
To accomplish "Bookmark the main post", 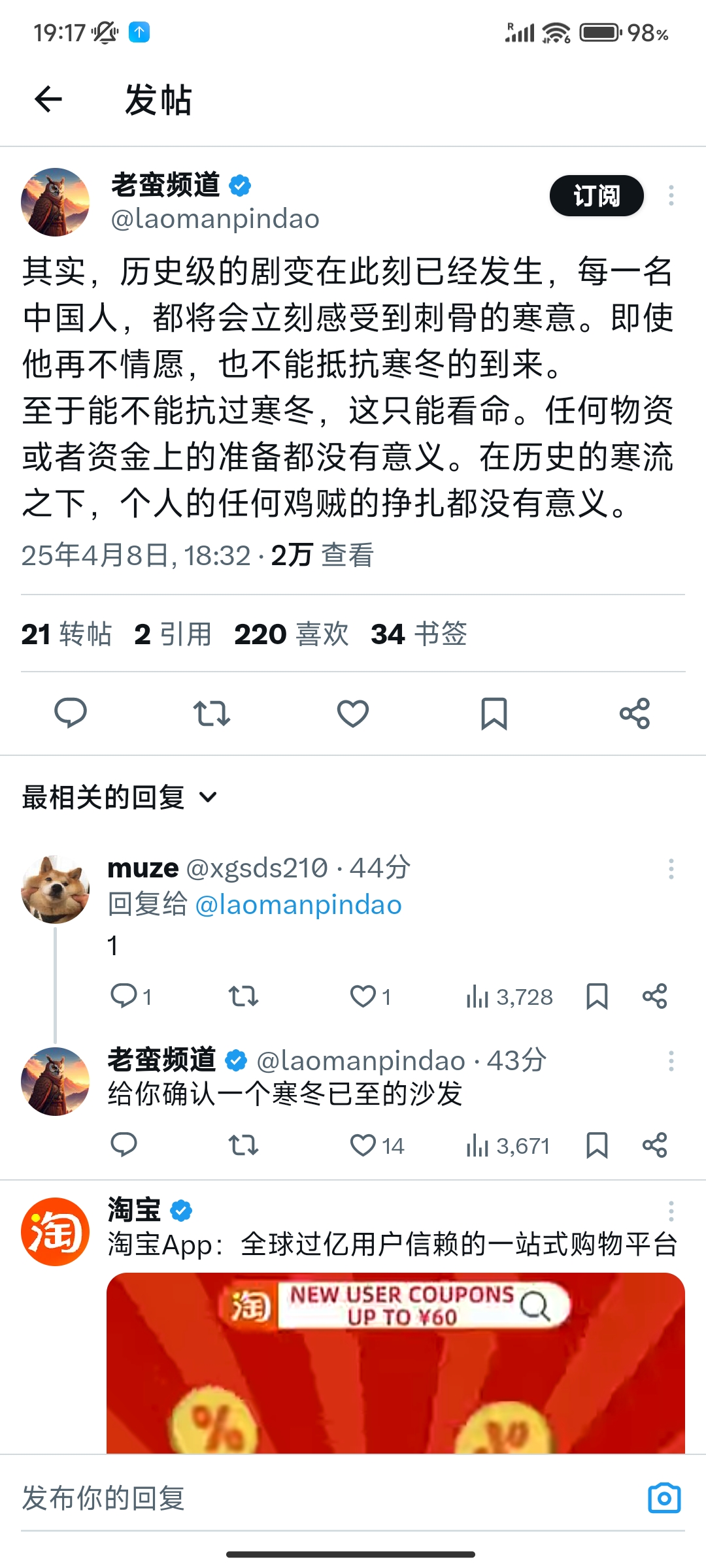I will tap(494, 713).
